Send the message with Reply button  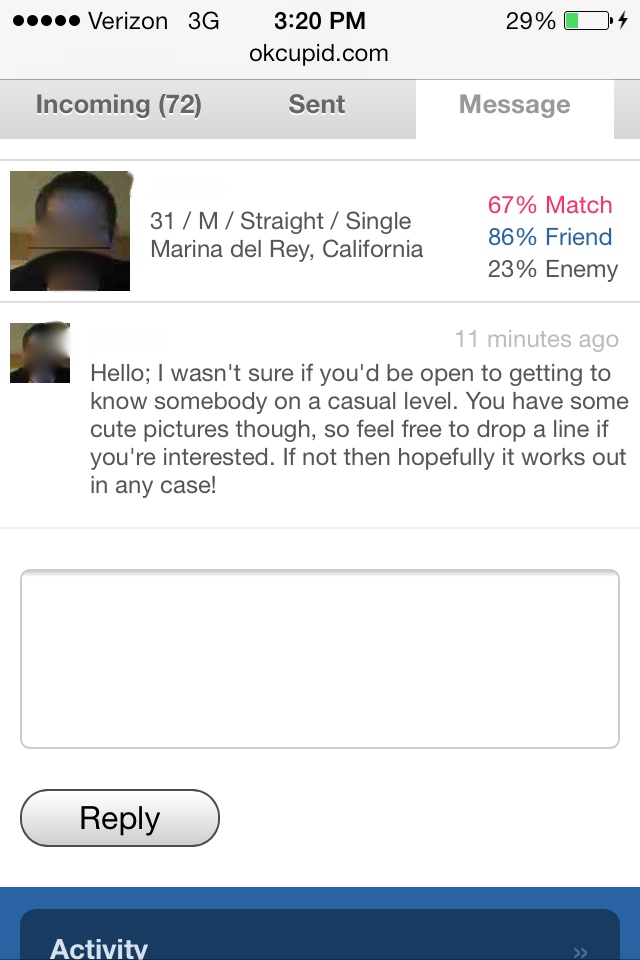(x=120, y=819)
